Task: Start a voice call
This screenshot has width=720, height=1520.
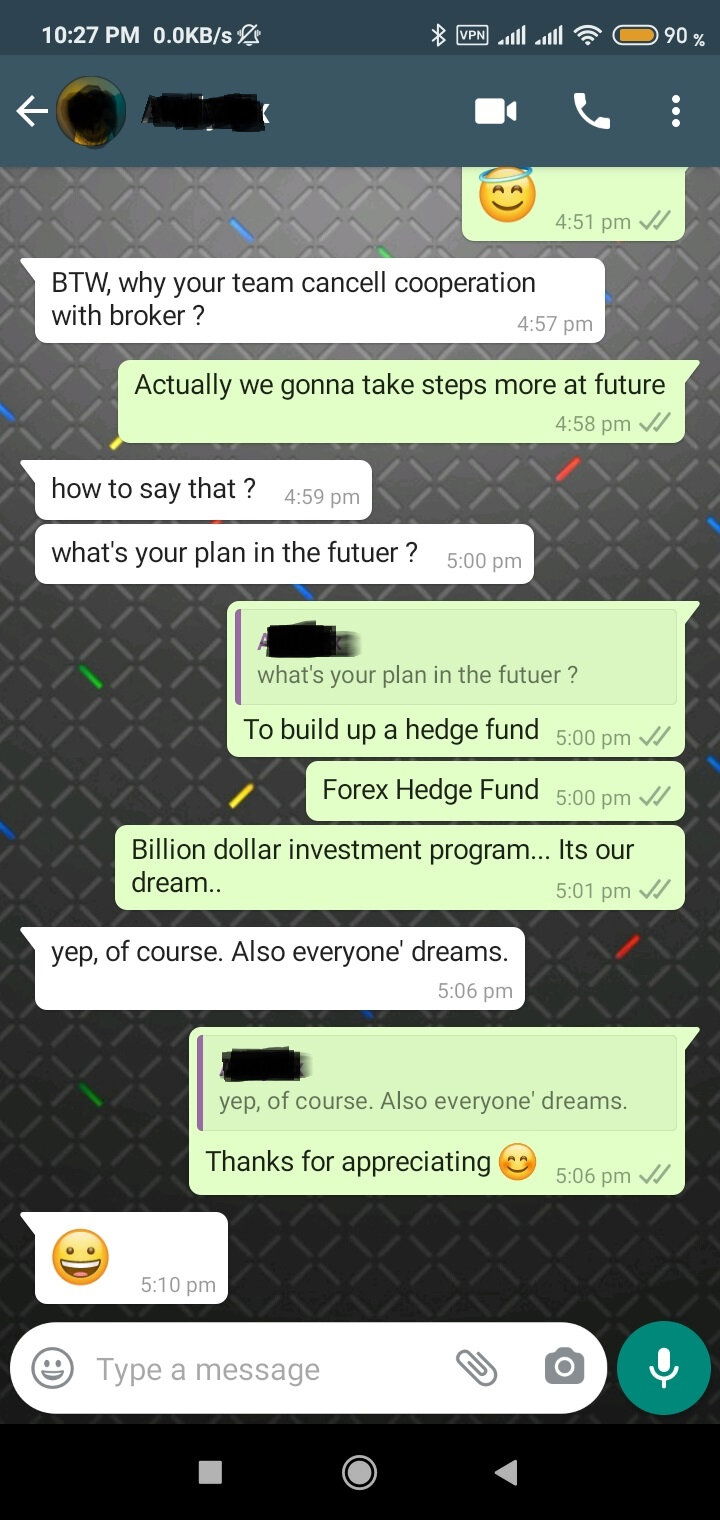Action: click(591, 111)
